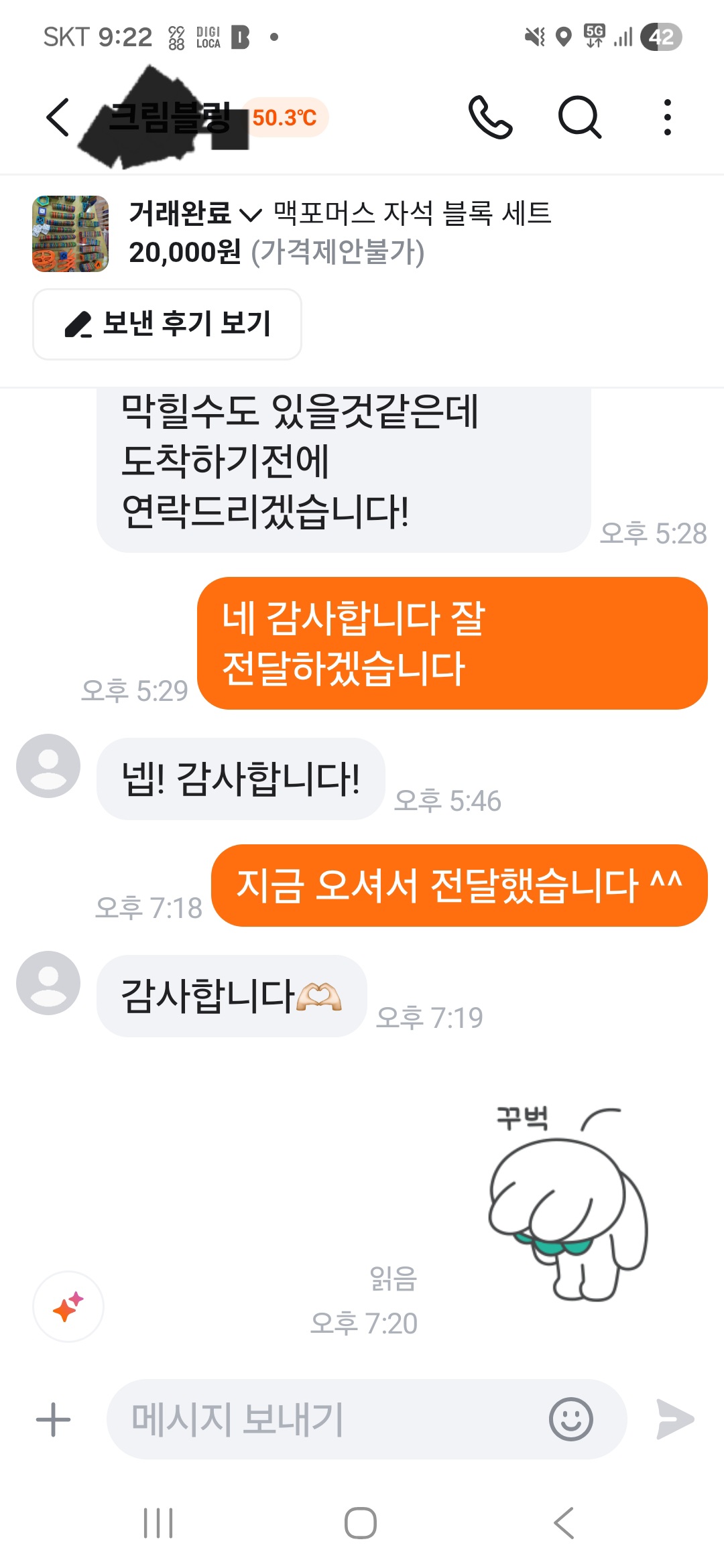
Task: Send the message with arrow icon
Action: click(x=674, y=1419)
